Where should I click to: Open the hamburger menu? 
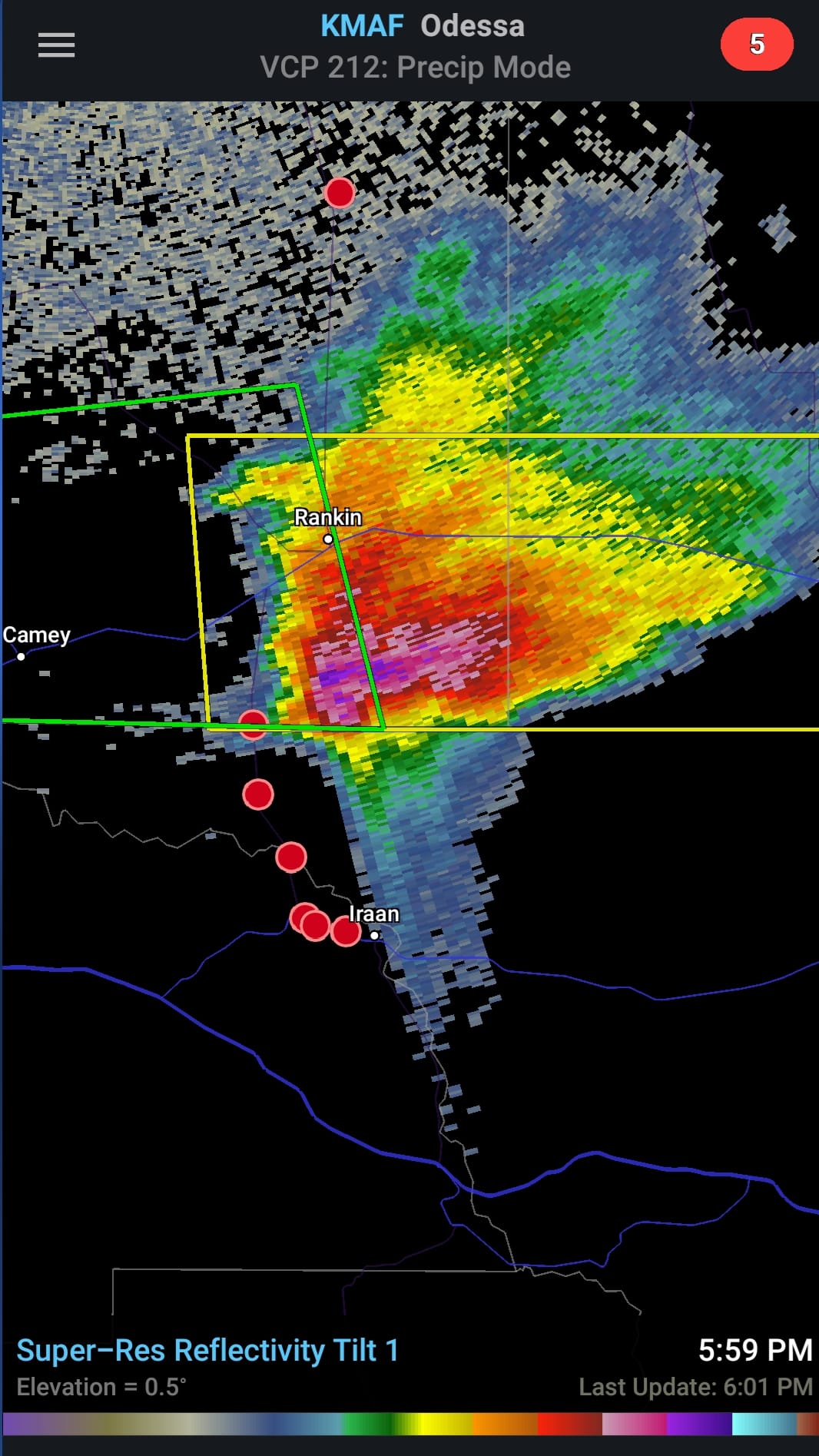56,45
